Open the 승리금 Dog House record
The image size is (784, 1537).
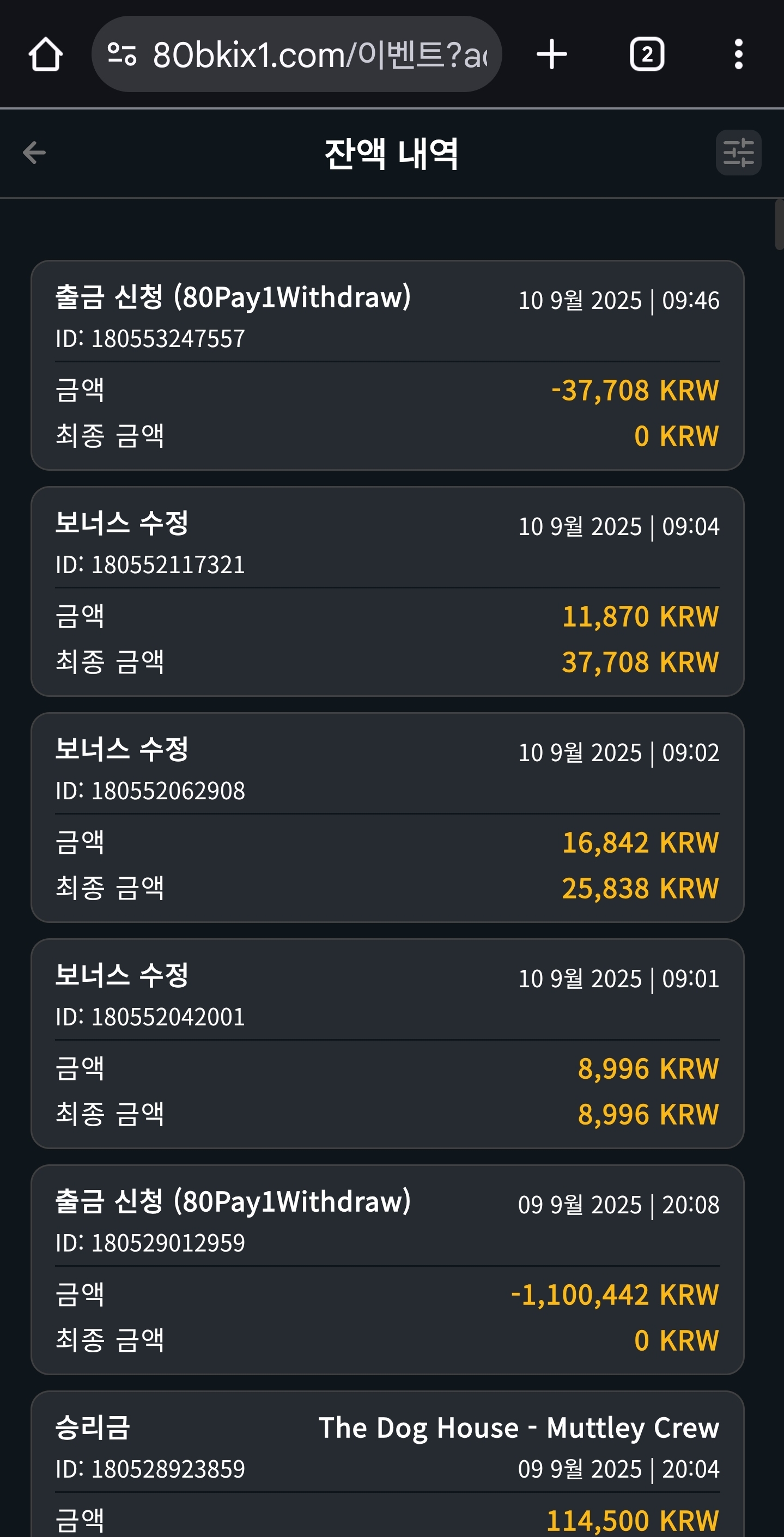coord(387,1463)
